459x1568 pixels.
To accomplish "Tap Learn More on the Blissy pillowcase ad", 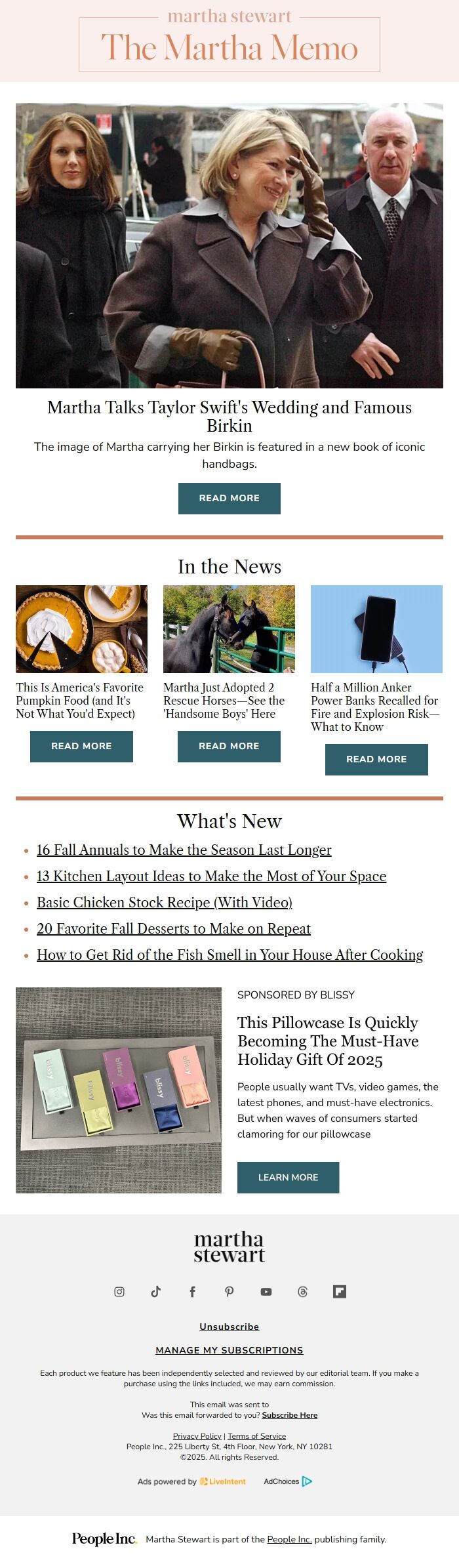I will coord(288,1177).
